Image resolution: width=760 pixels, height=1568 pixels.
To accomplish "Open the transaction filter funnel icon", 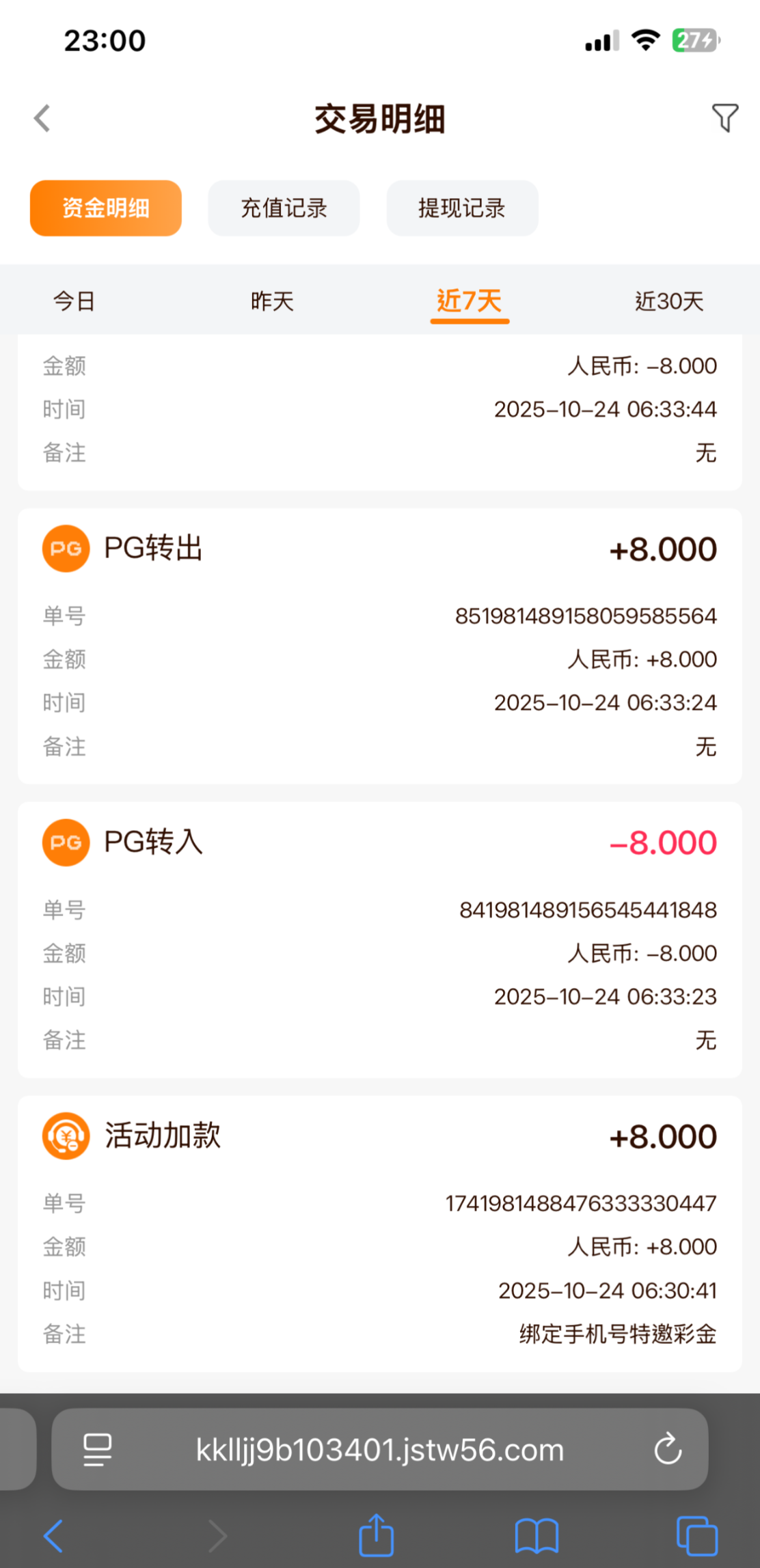I will [x=724, y=118].
